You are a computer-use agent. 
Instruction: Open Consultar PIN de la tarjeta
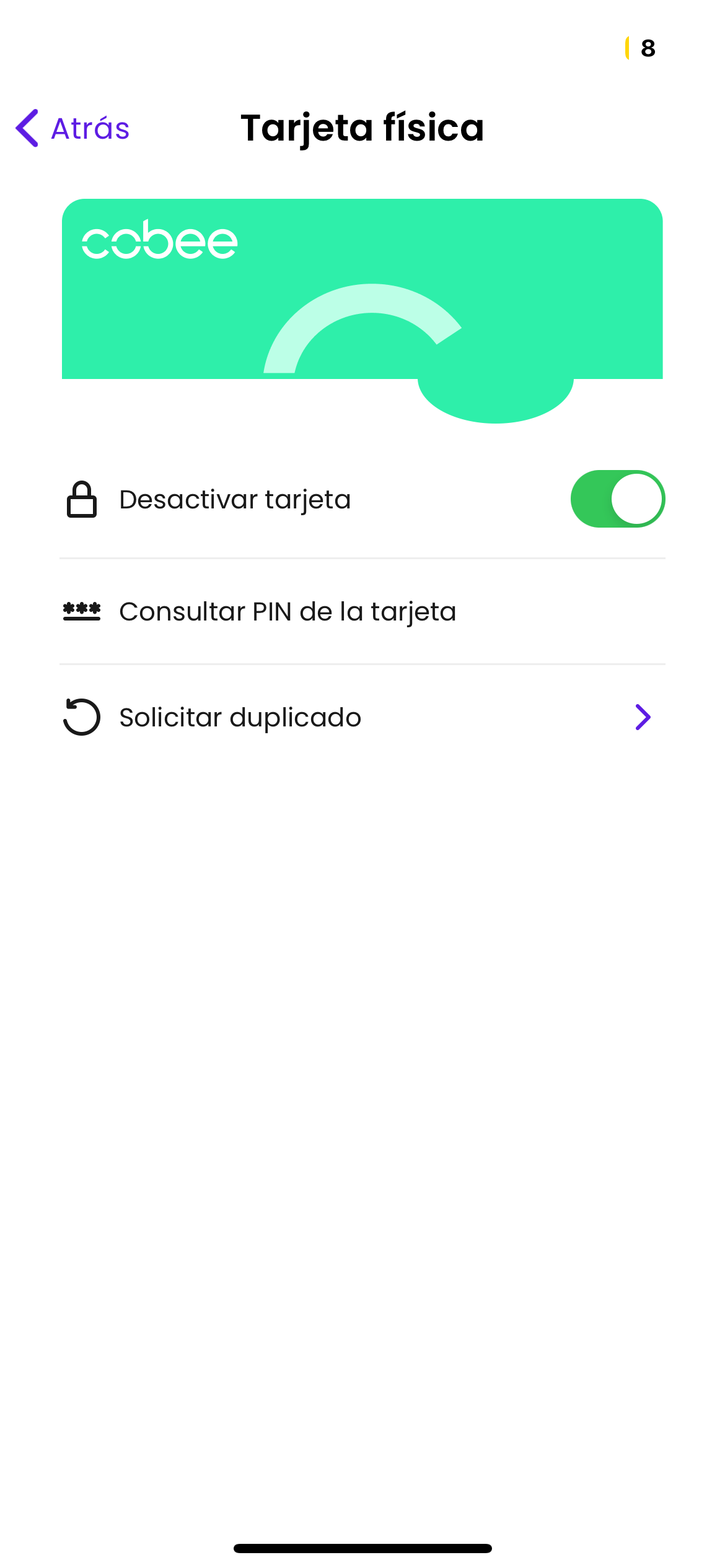(288, 612)
